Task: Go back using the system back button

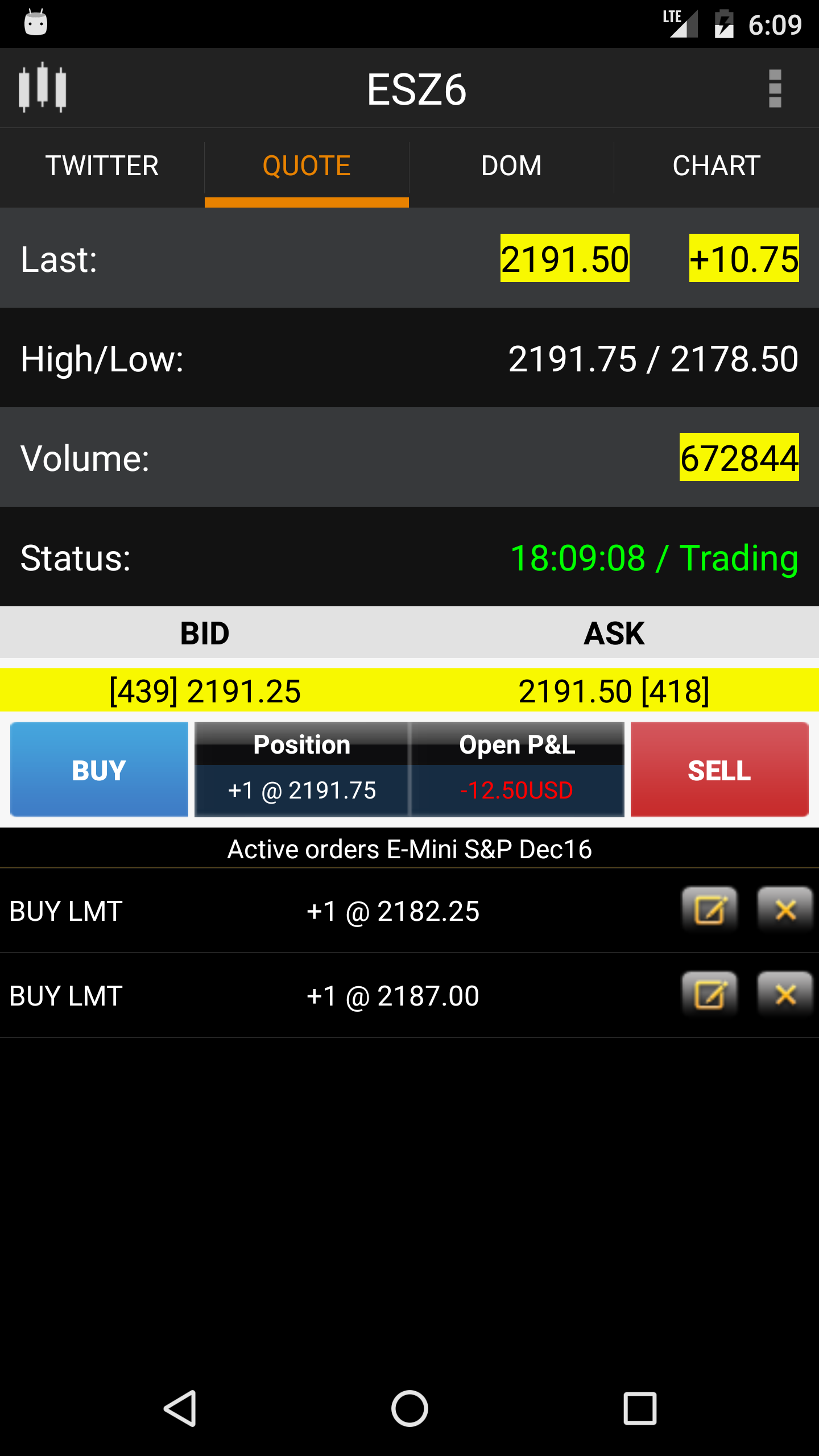Action: (x=180, y=1408)
